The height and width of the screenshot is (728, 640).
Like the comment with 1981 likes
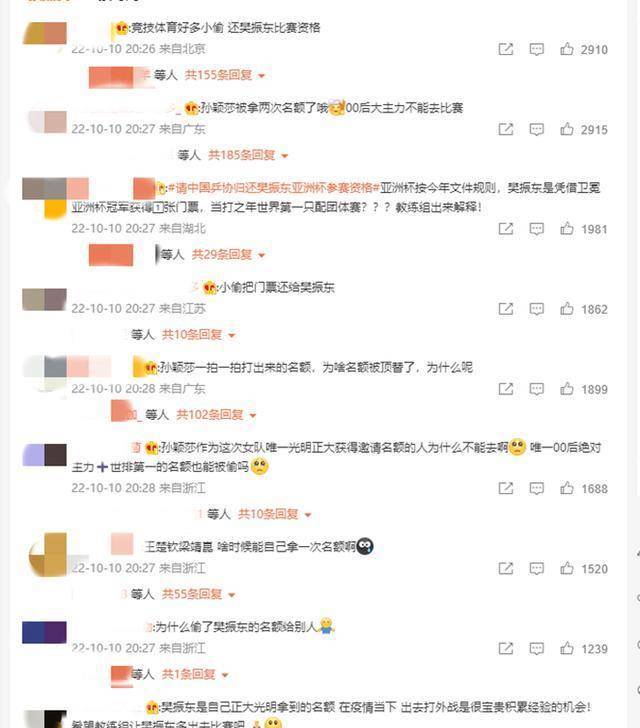click(567, 229)
